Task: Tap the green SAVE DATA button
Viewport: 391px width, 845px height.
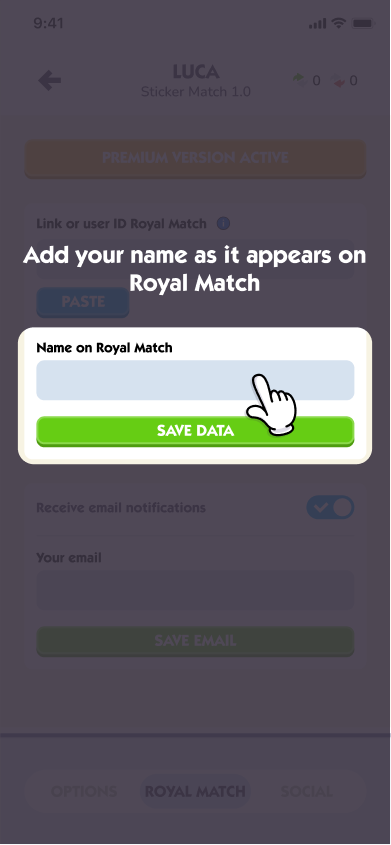Action: point(195,431)
